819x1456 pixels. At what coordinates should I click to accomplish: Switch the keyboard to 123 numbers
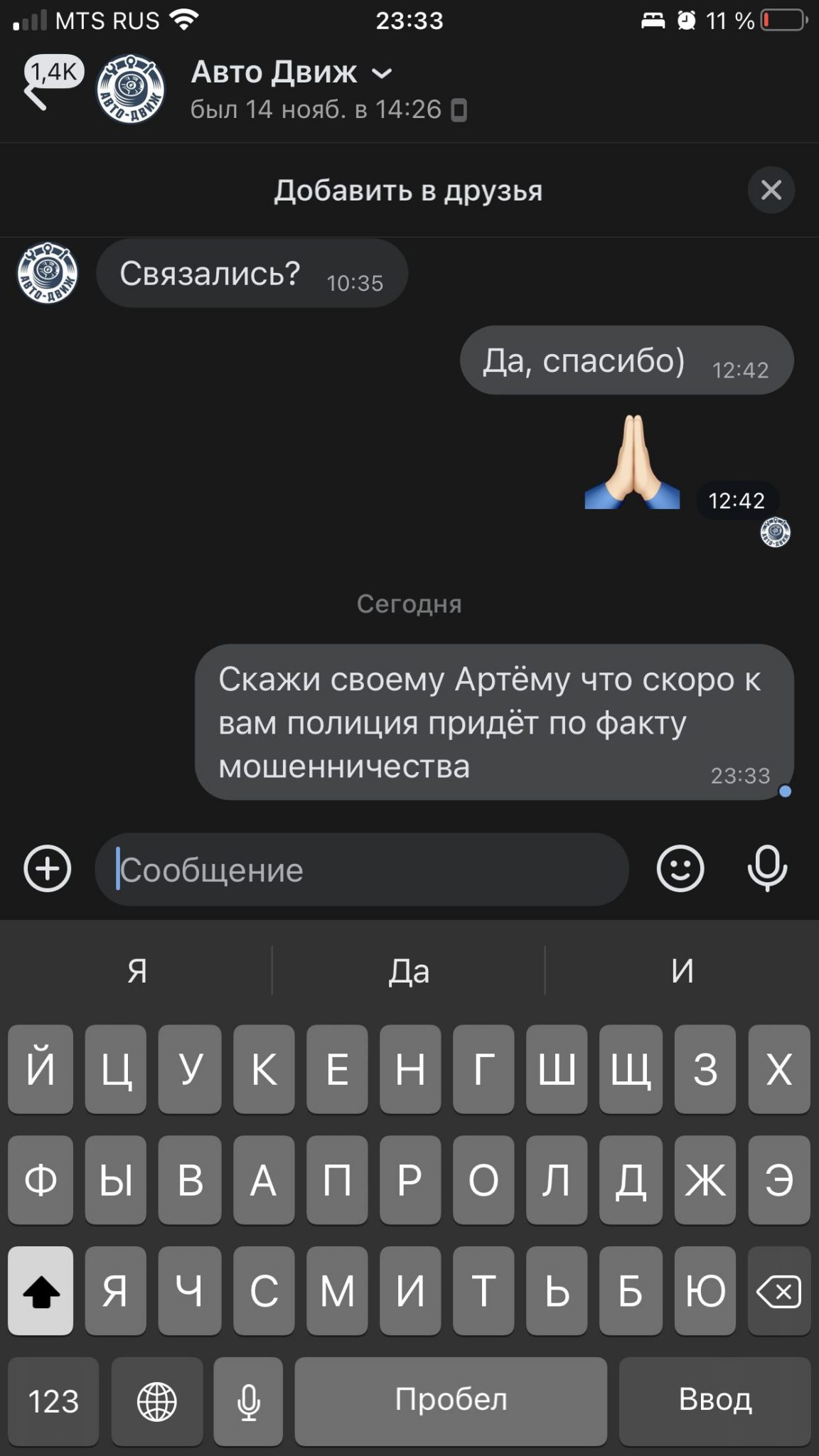click(53, 1401)
